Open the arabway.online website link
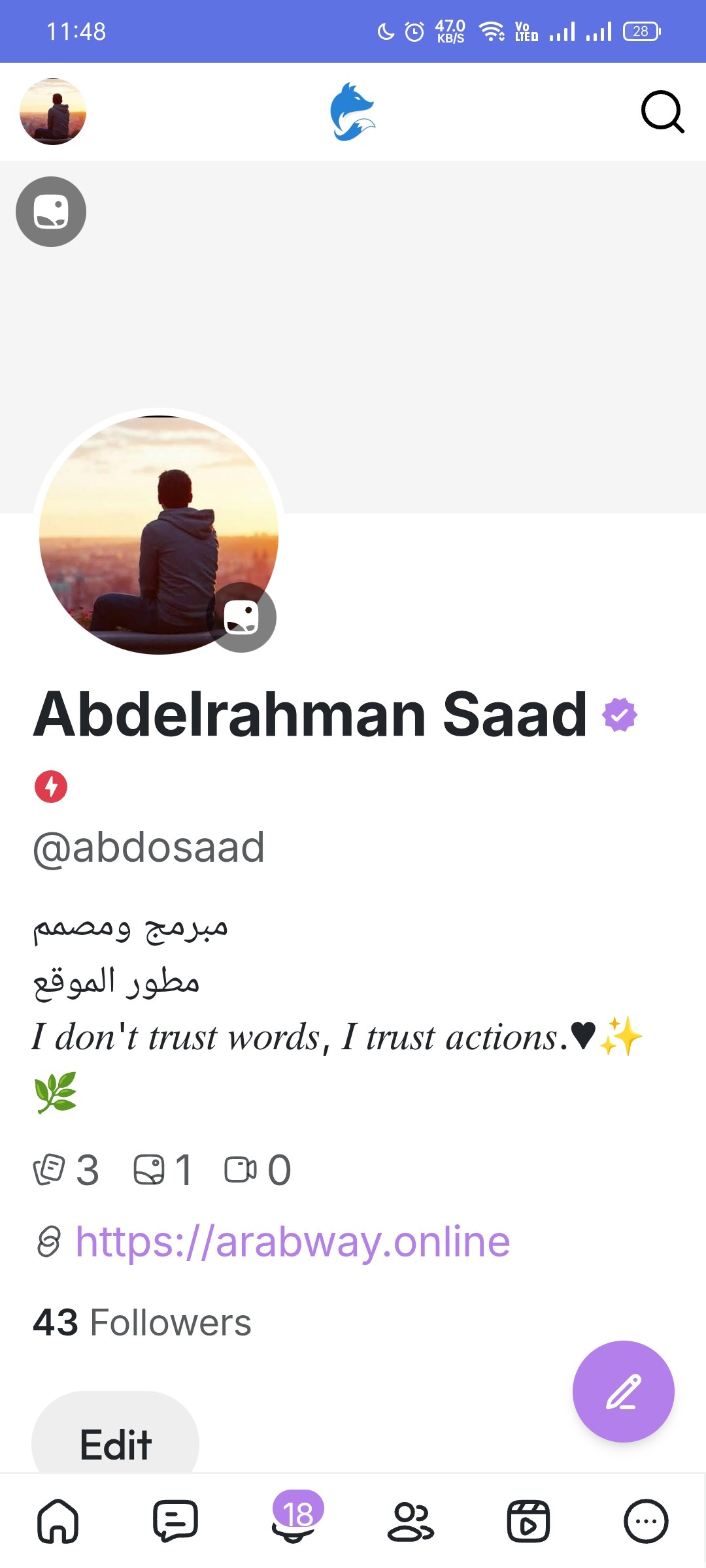The width and height of the screenshot is (706, 1568). (292, 1241)
